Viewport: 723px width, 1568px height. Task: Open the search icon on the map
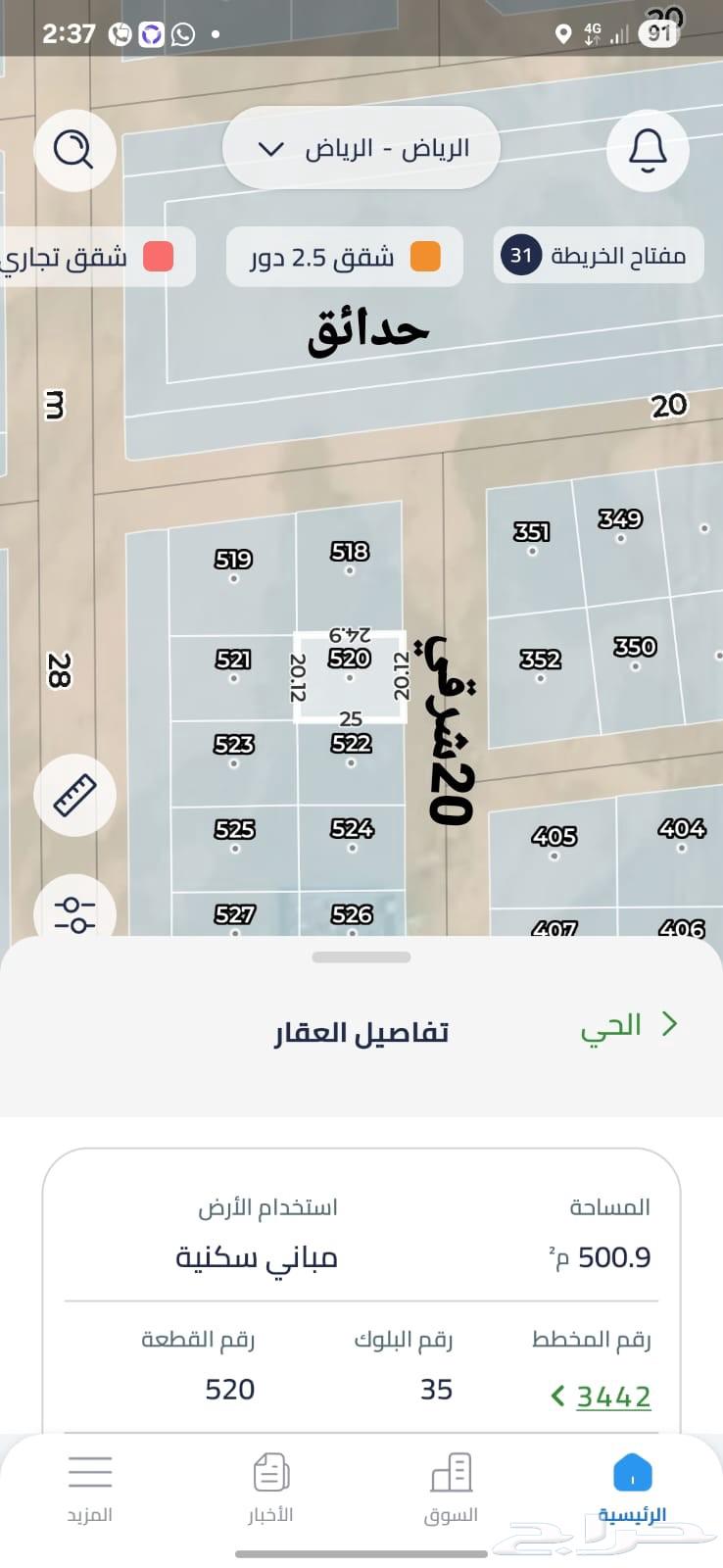coord(74,150)
